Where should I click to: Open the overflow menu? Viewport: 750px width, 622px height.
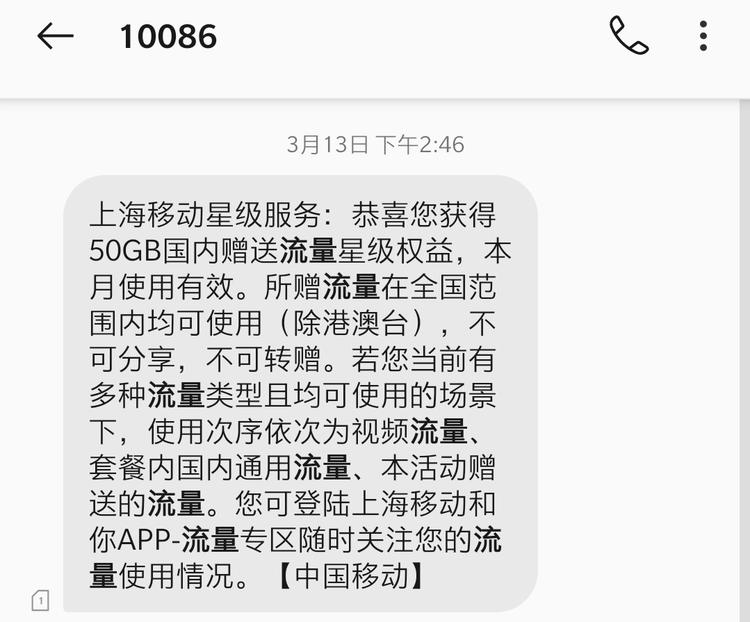point(704,37)
